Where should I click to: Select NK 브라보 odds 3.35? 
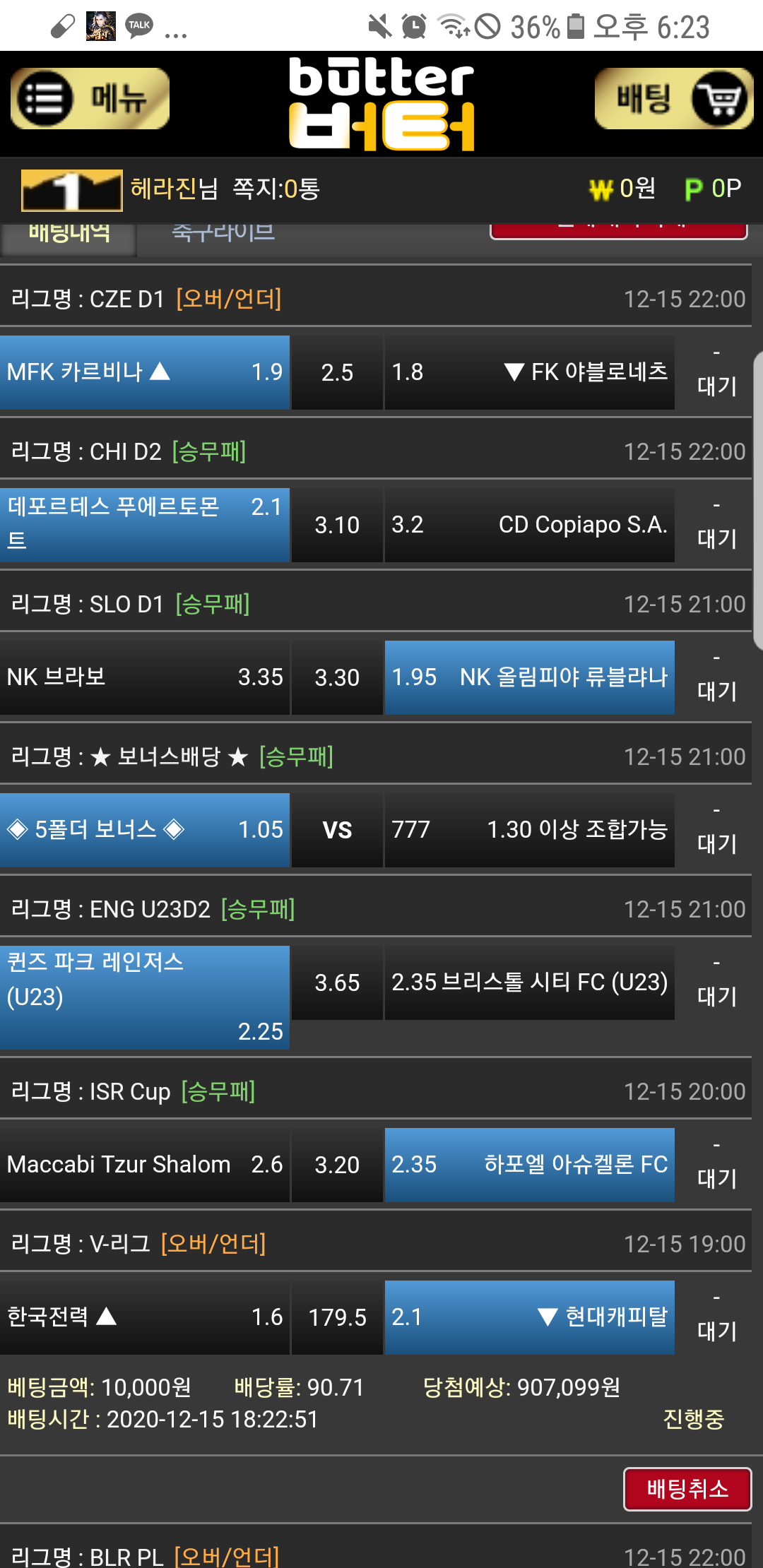(145, 677)
